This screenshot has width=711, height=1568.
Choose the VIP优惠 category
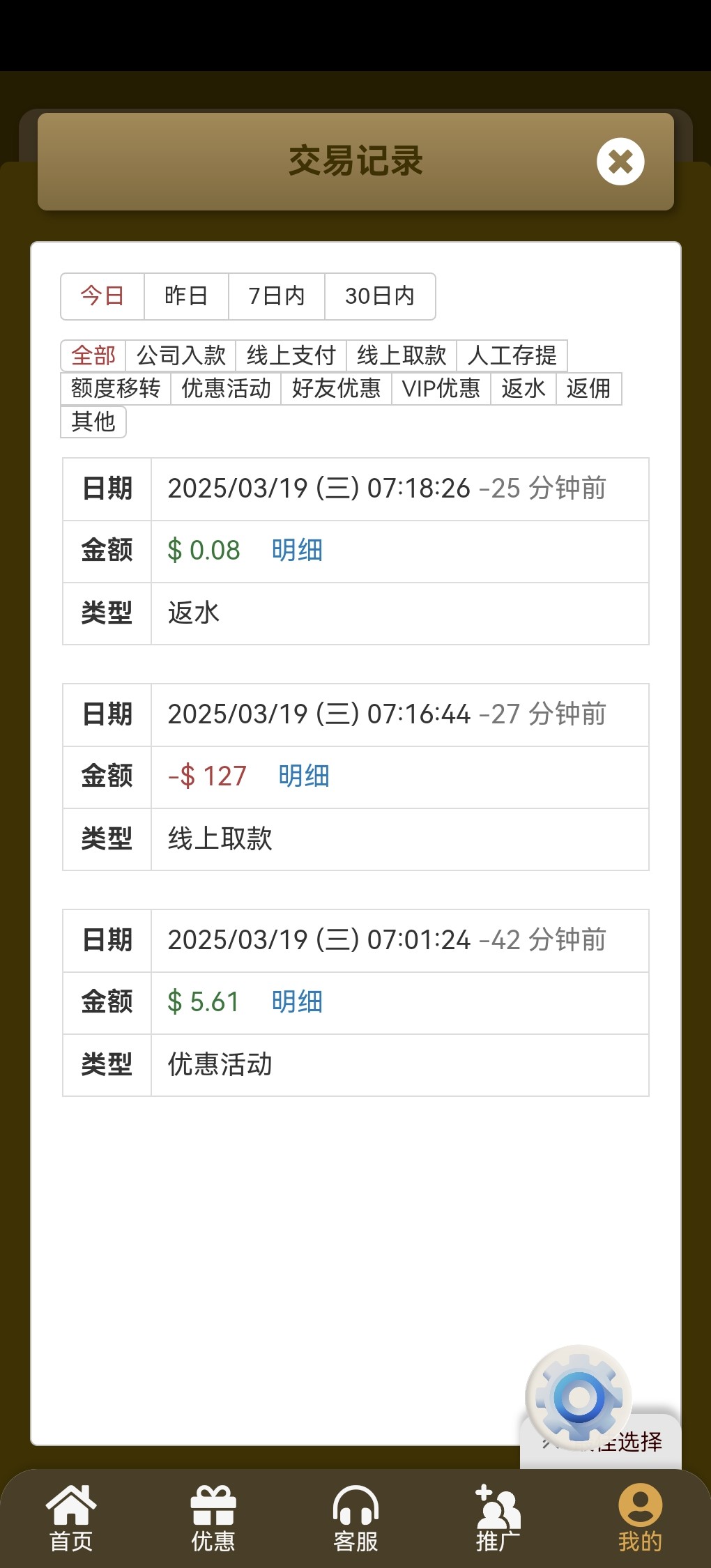click(x=441, y=388)
